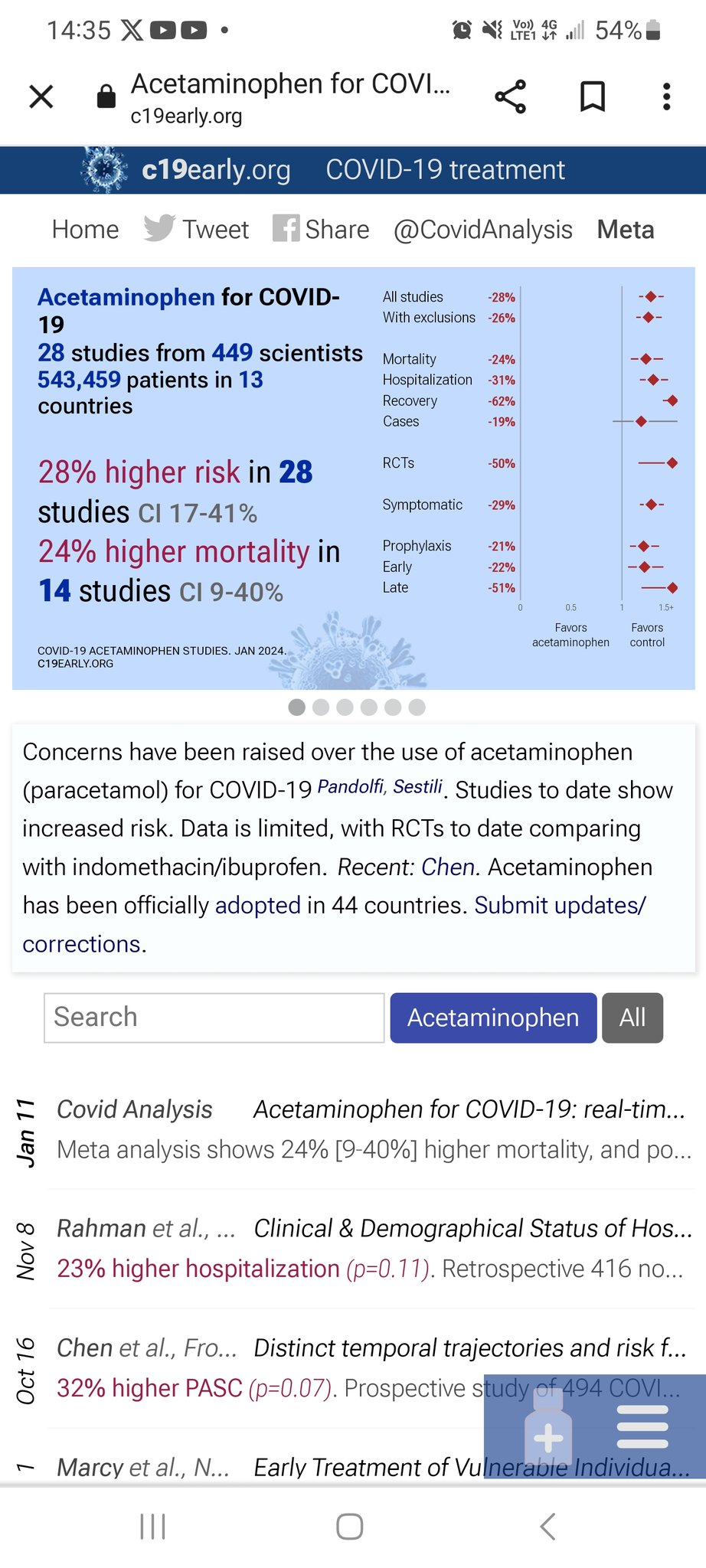This screenshot has height=1568, width=706.
Task: Open the floating hamburger menu button
Action: point(642,1426)
